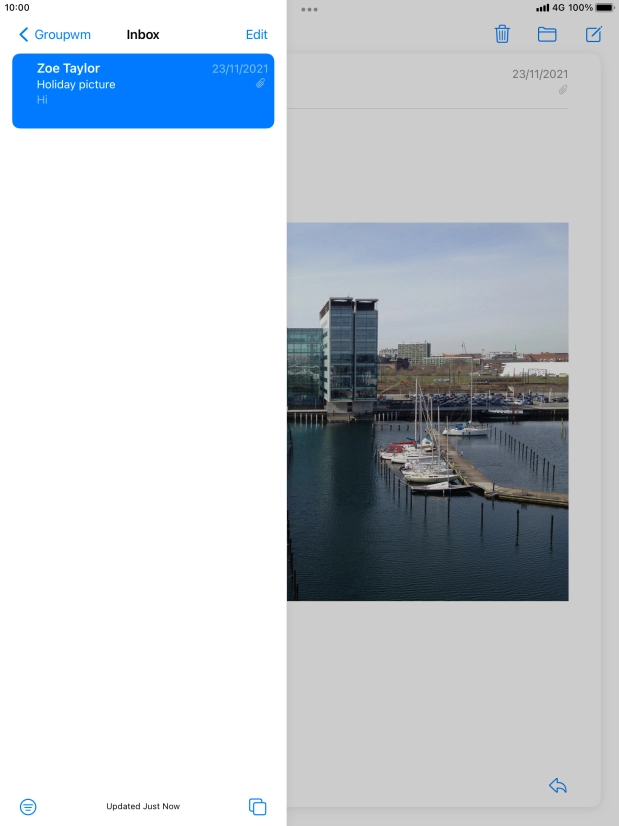Open the stacked windows icon

pos(257,806)
